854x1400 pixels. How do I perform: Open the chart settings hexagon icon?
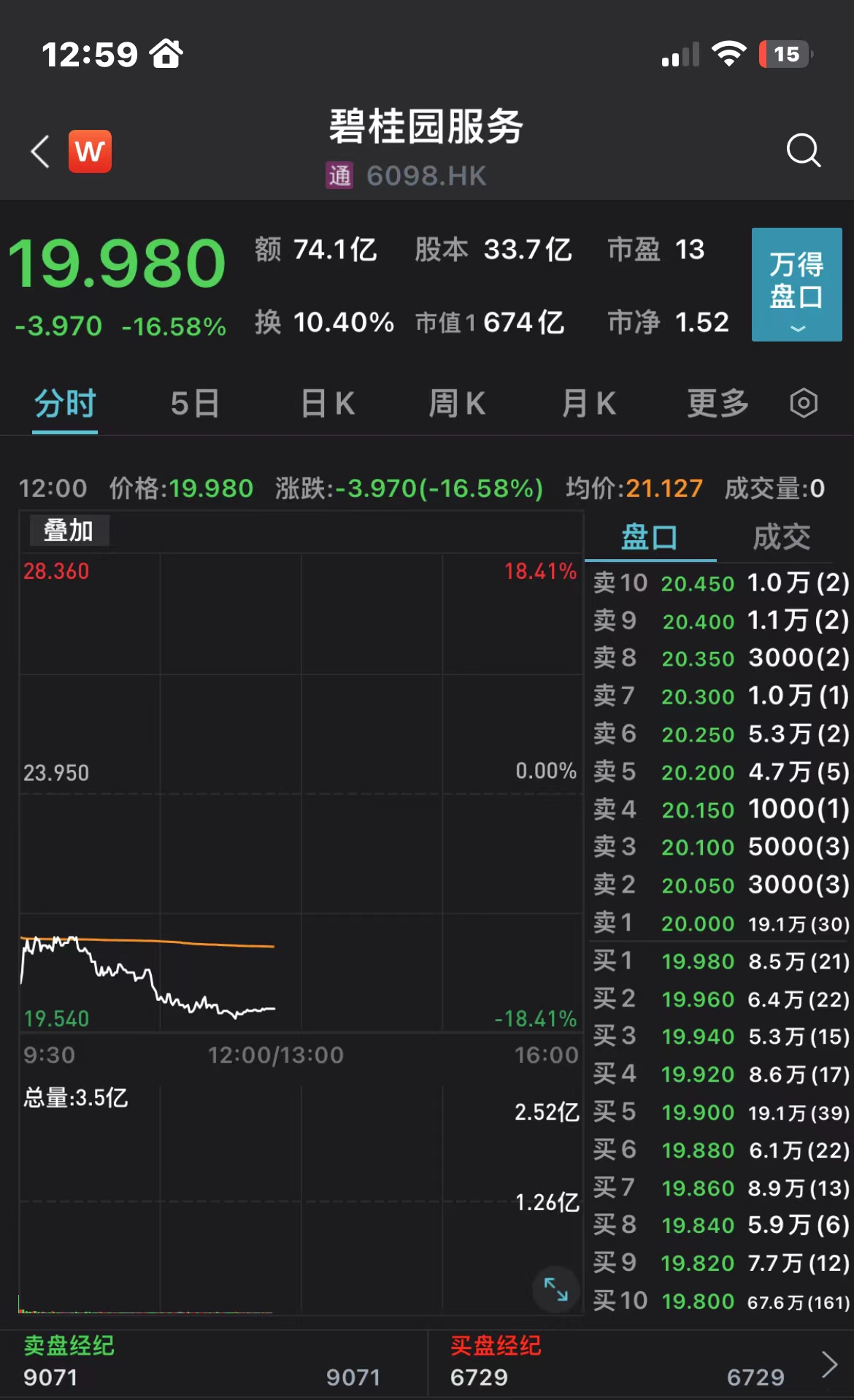(803, 403)
